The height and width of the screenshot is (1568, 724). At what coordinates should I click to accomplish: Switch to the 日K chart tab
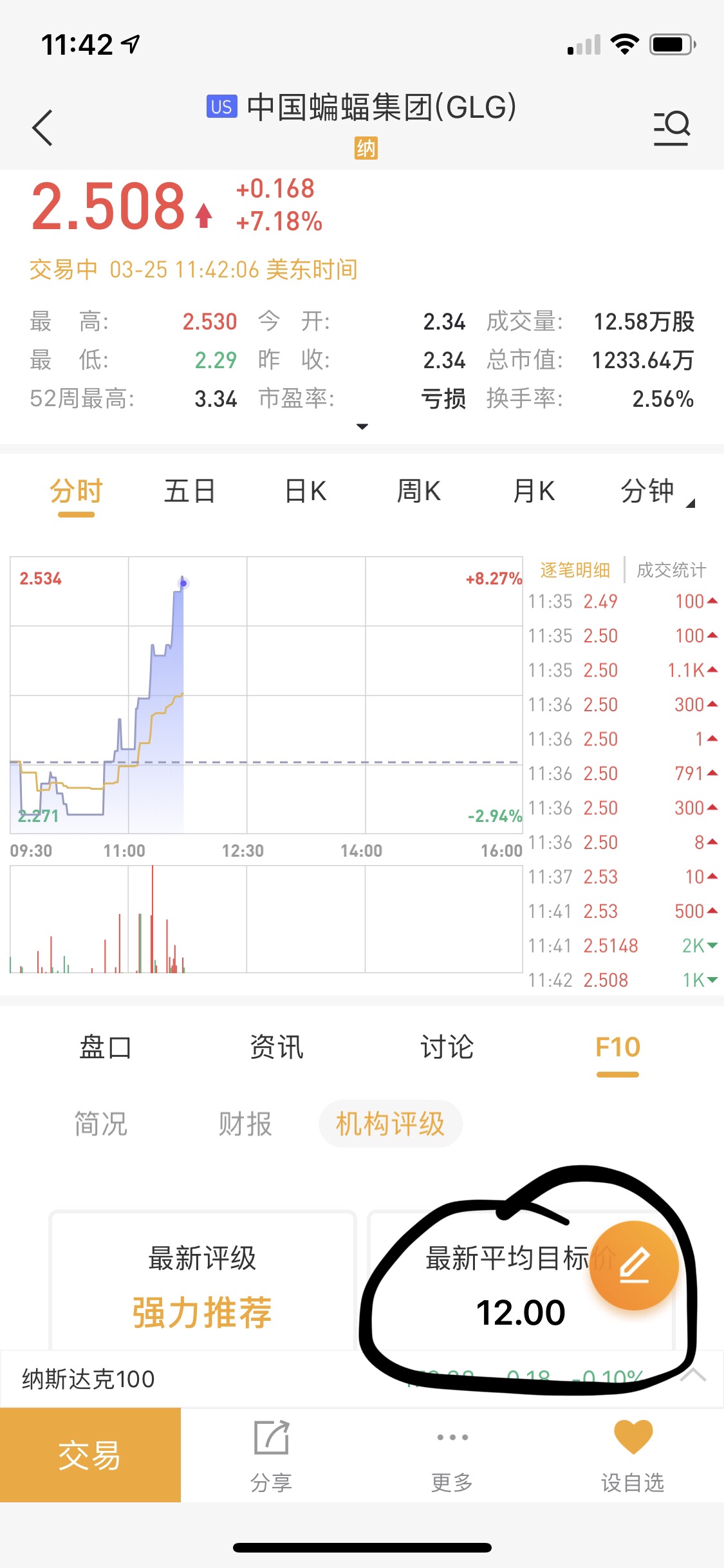[x=305, y=492]
